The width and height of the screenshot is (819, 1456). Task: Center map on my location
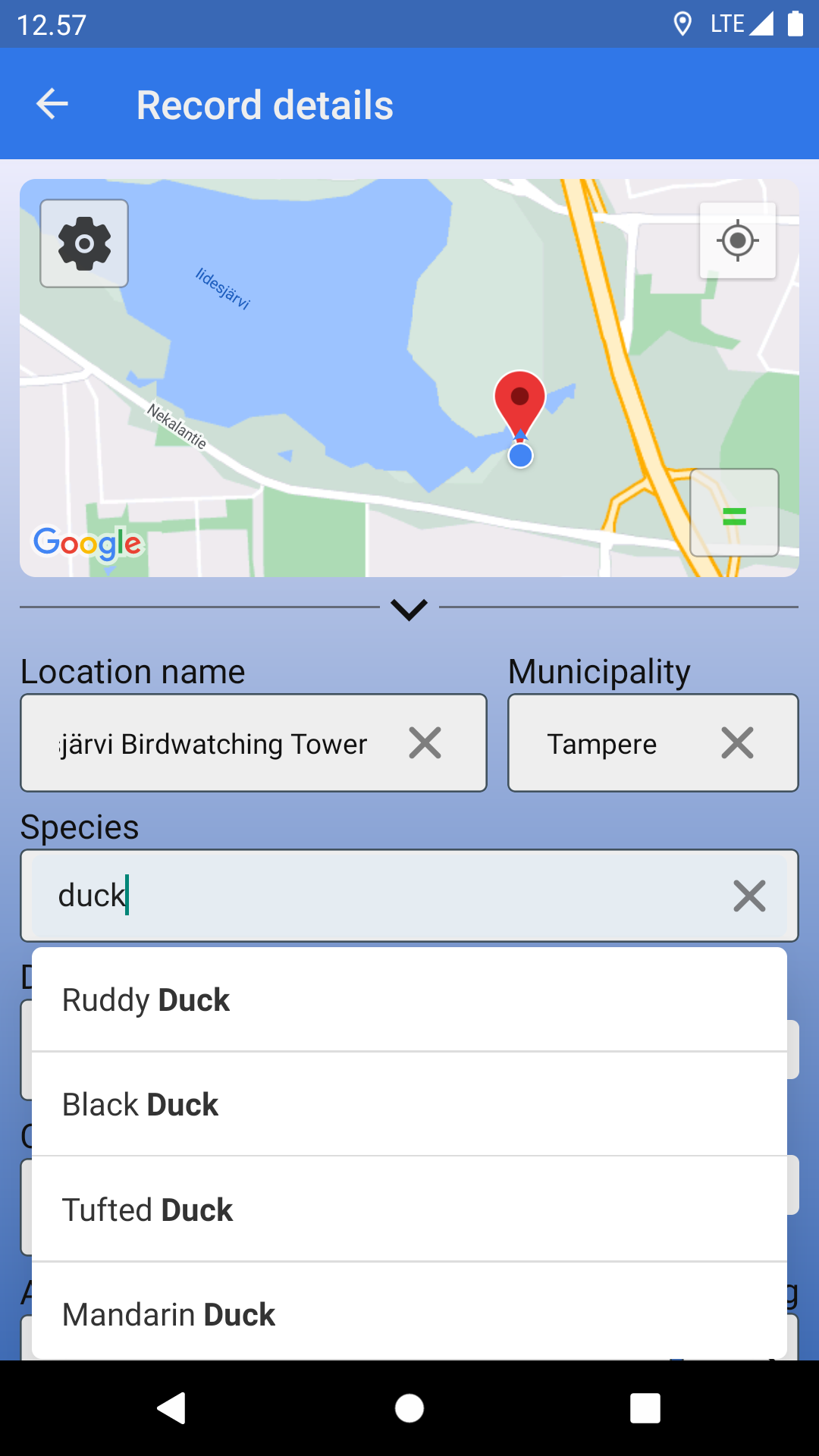click(737, 241)
